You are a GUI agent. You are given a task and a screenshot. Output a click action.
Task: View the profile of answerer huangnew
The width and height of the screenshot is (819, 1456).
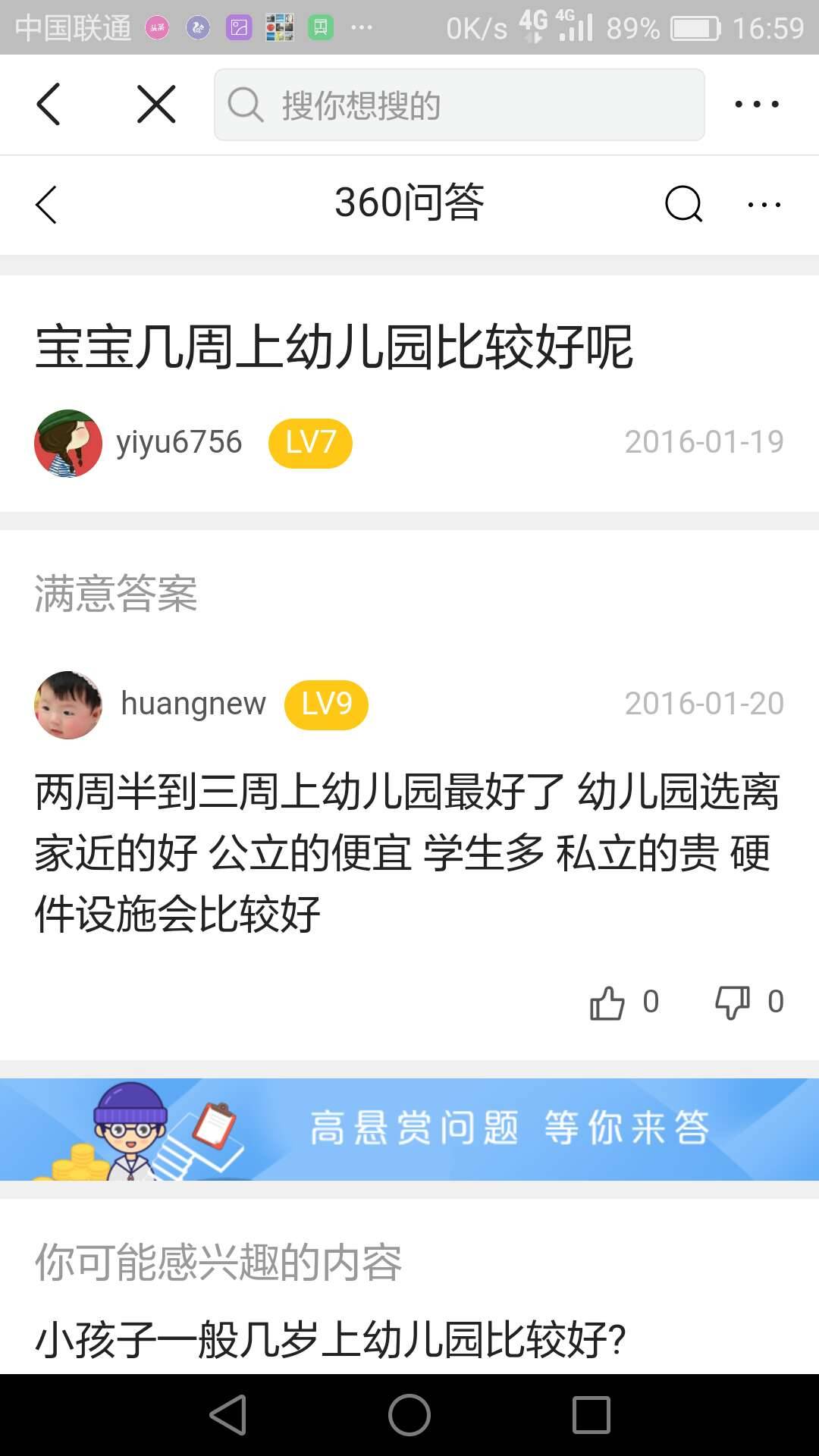click(x=68, y=704)
